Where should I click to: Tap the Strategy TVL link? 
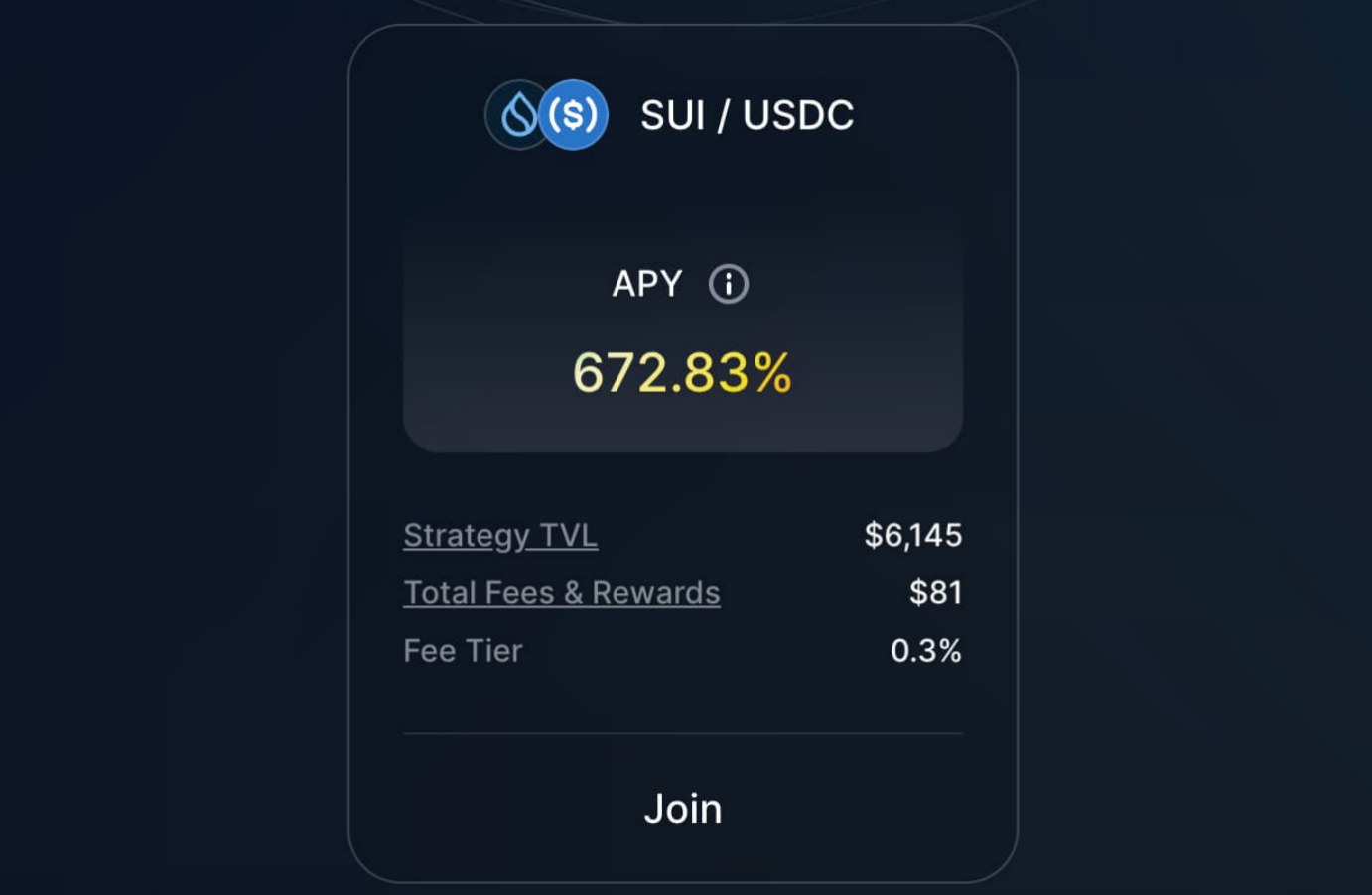pyautogui.click(x=499, y=535)
